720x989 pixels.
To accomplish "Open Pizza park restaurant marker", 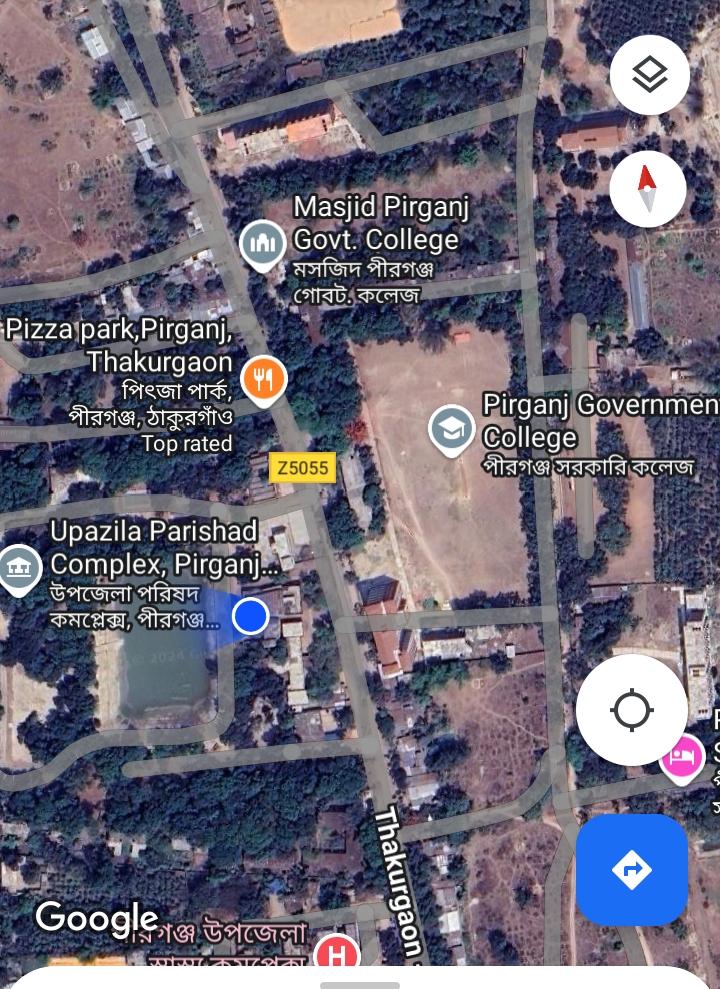I will click(264, 379).
